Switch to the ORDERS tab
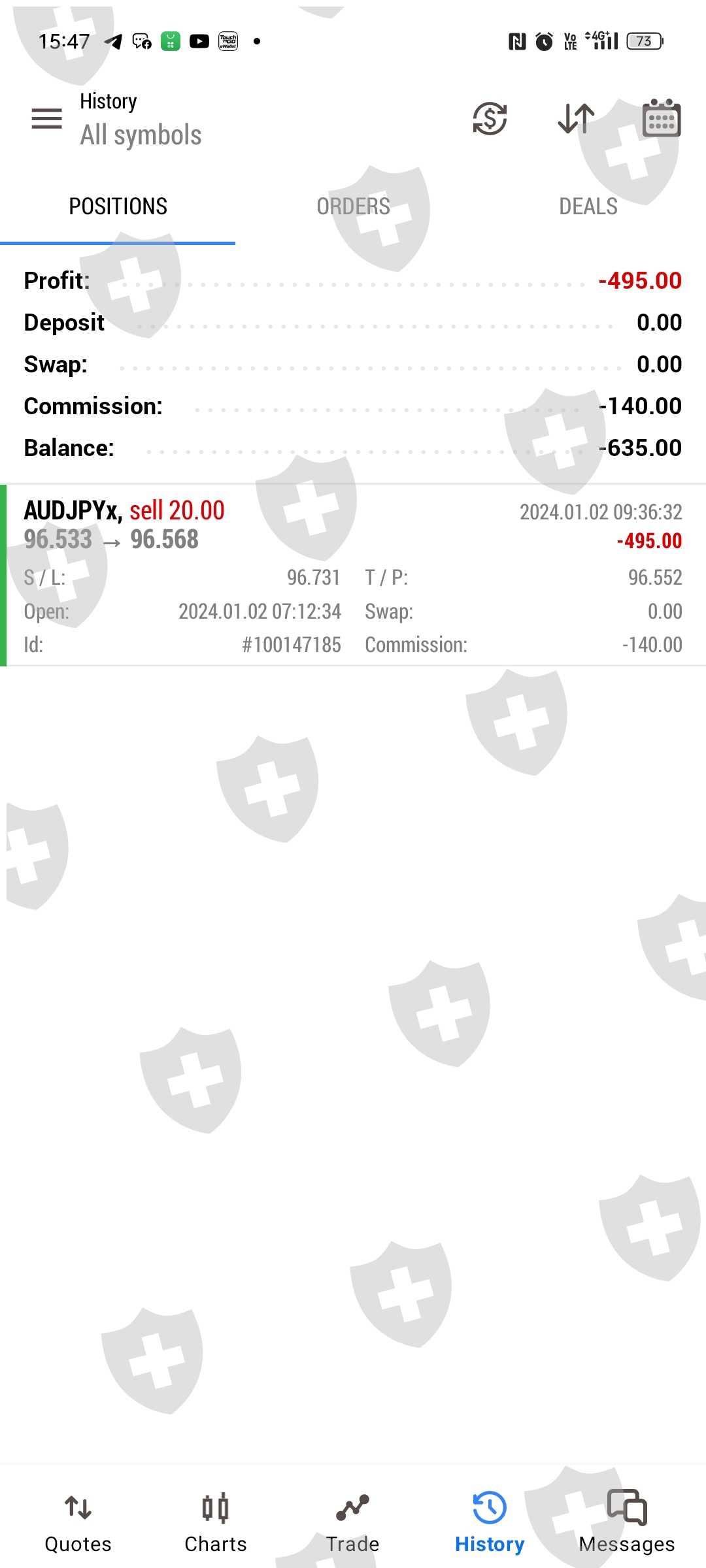Viewport: 706px width, 1568px height. pyautogui.click(x=353, y=206)
